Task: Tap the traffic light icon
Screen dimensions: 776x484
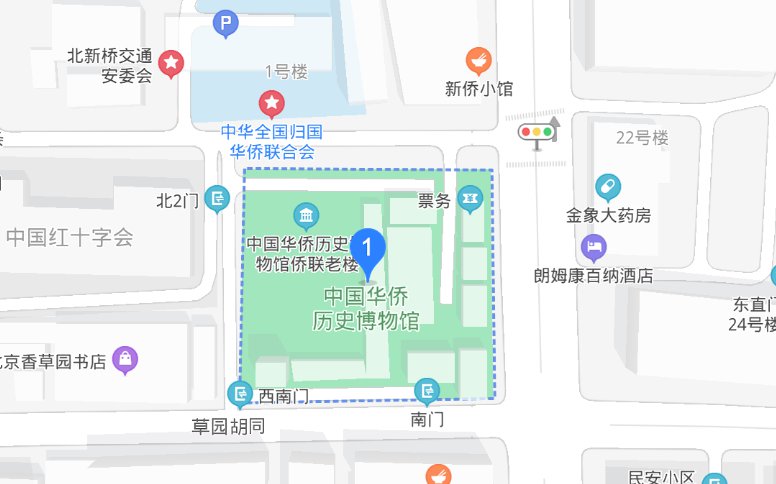Action: 538,132
